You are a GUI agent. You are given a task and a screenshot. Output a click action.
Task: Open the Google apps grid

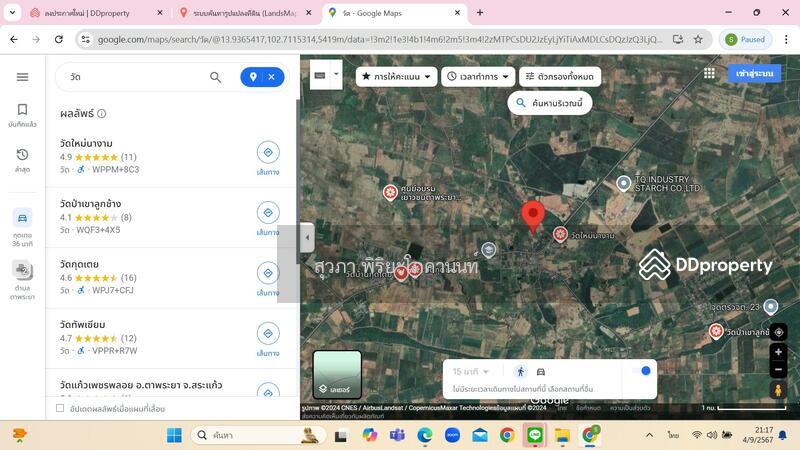point(709,73)
